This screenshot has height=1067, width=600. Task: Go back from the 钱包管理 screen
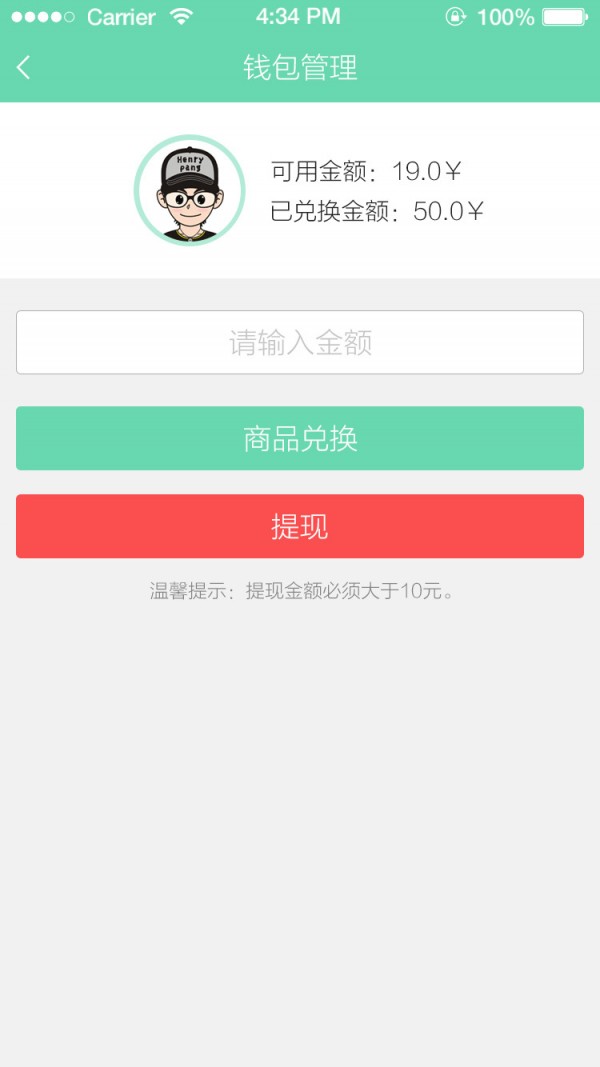pos(24,68)
